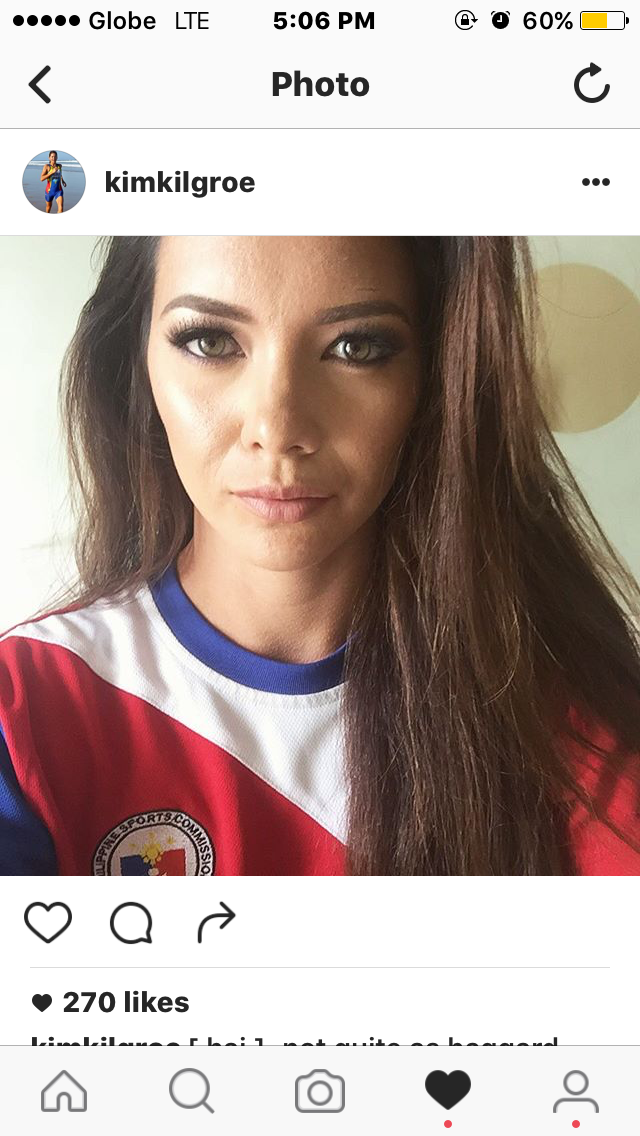Switch to the Home tab
This screenshot has width=640, height=1136.
click(64, 1091)
